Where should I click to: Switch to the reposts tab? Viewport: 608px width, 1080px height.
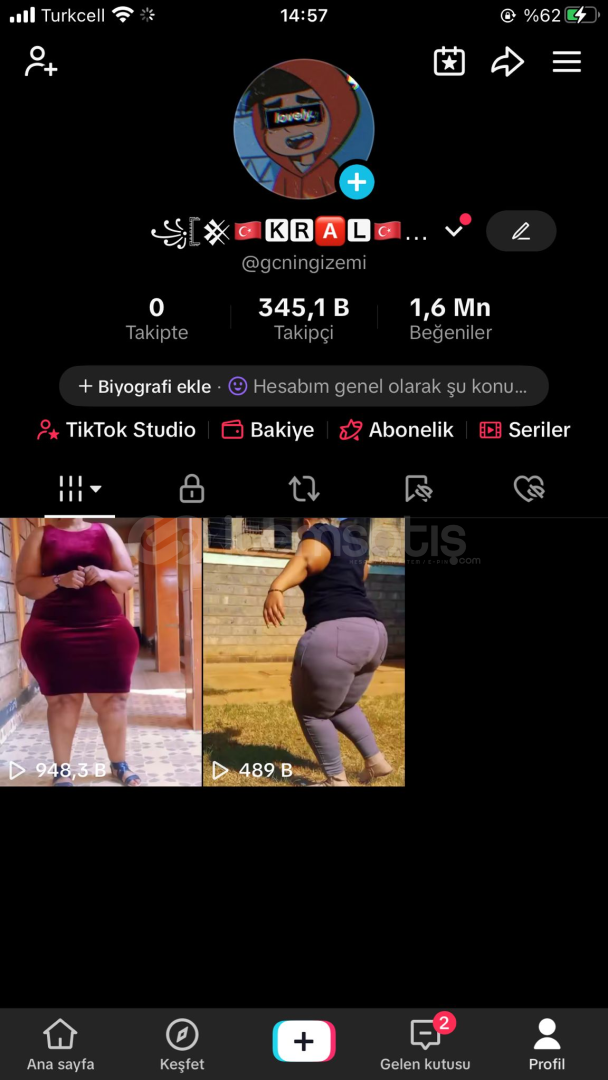click(x=304, y=488)
